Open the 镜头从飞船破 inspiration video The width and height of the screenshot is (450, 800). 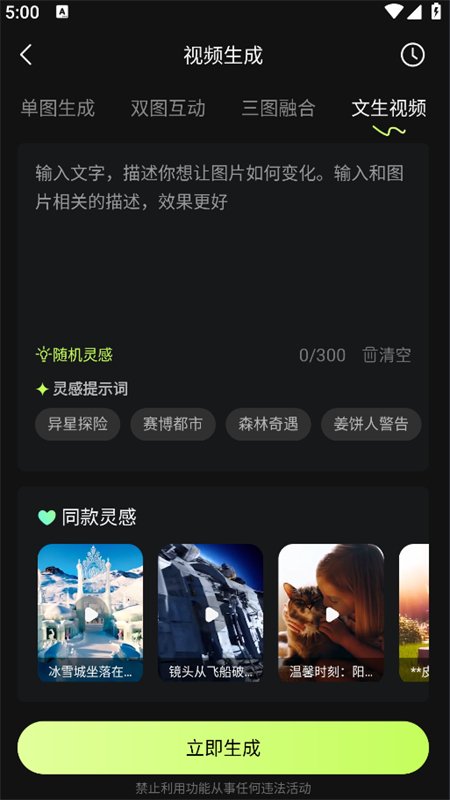211,613
